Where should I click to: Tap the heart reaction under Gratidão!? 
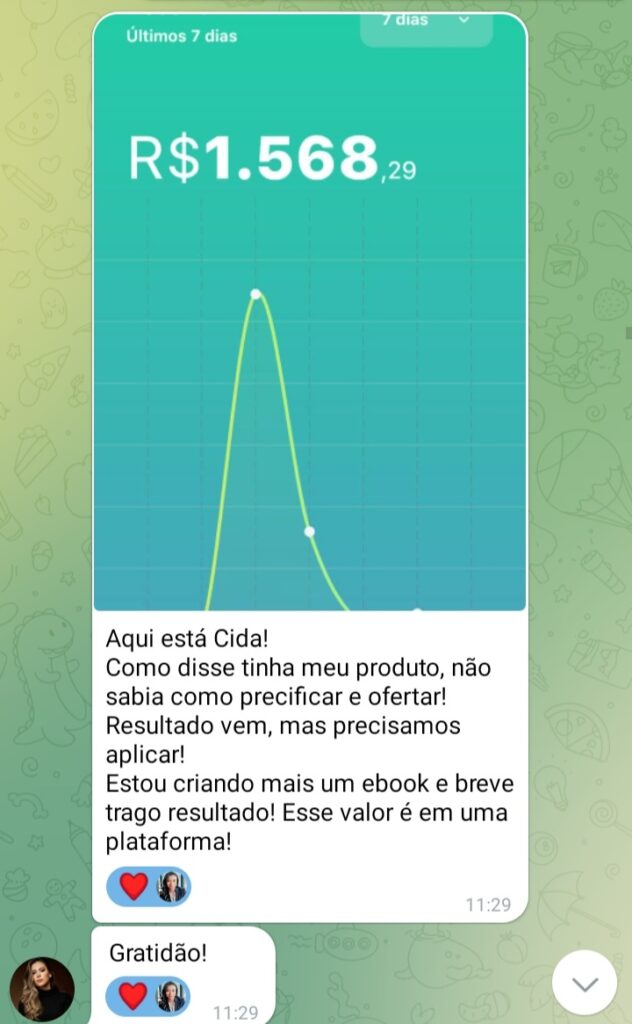pos(133,996)
